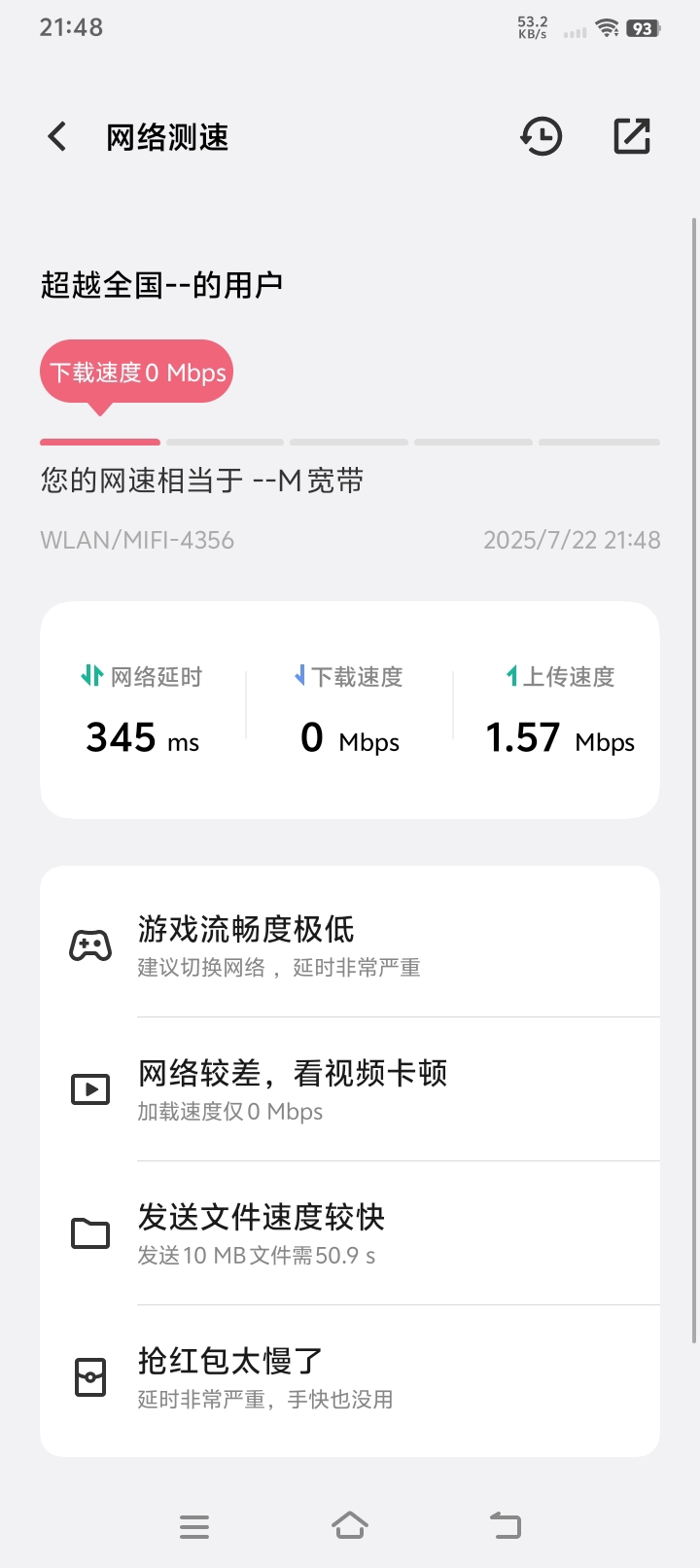Open the system recent apps menu
This screenshot has height=1568, width=700.
click(x=194, y=1526)
